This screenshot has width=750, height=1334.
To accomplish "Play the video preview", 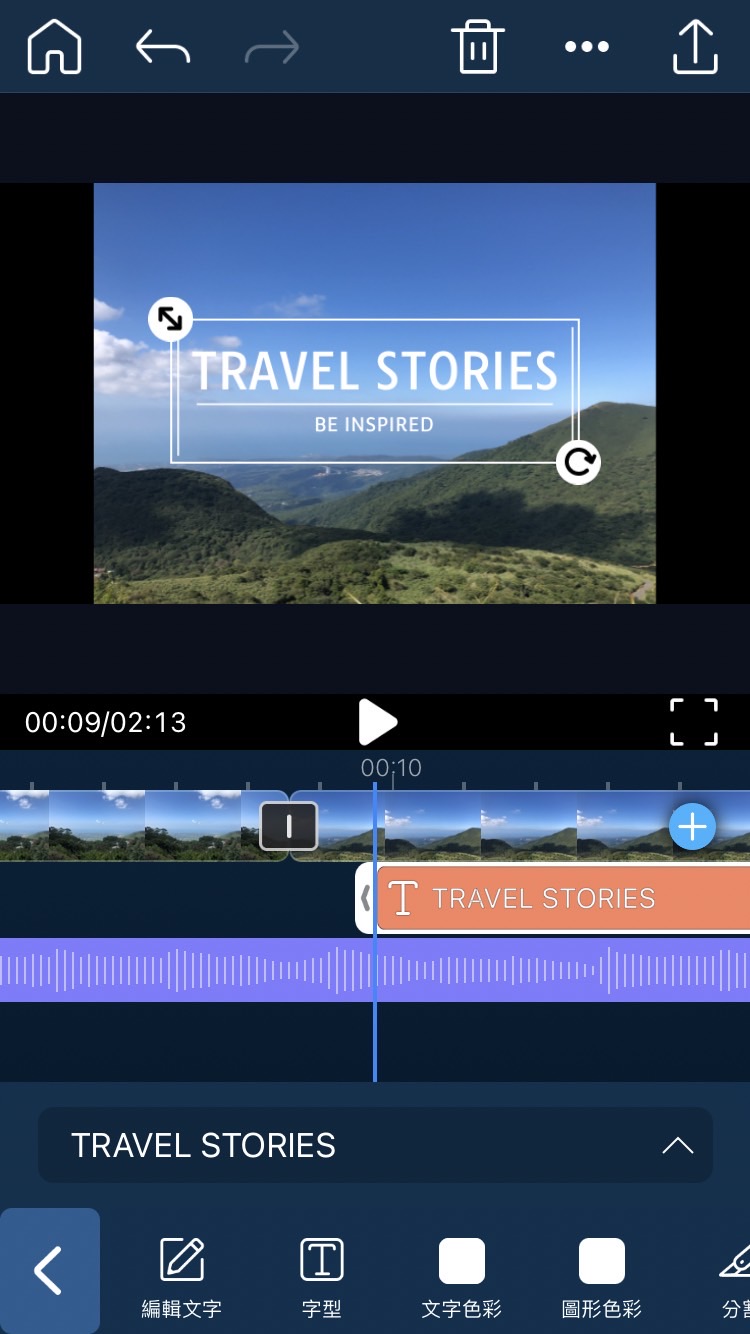I will [377, 722].
